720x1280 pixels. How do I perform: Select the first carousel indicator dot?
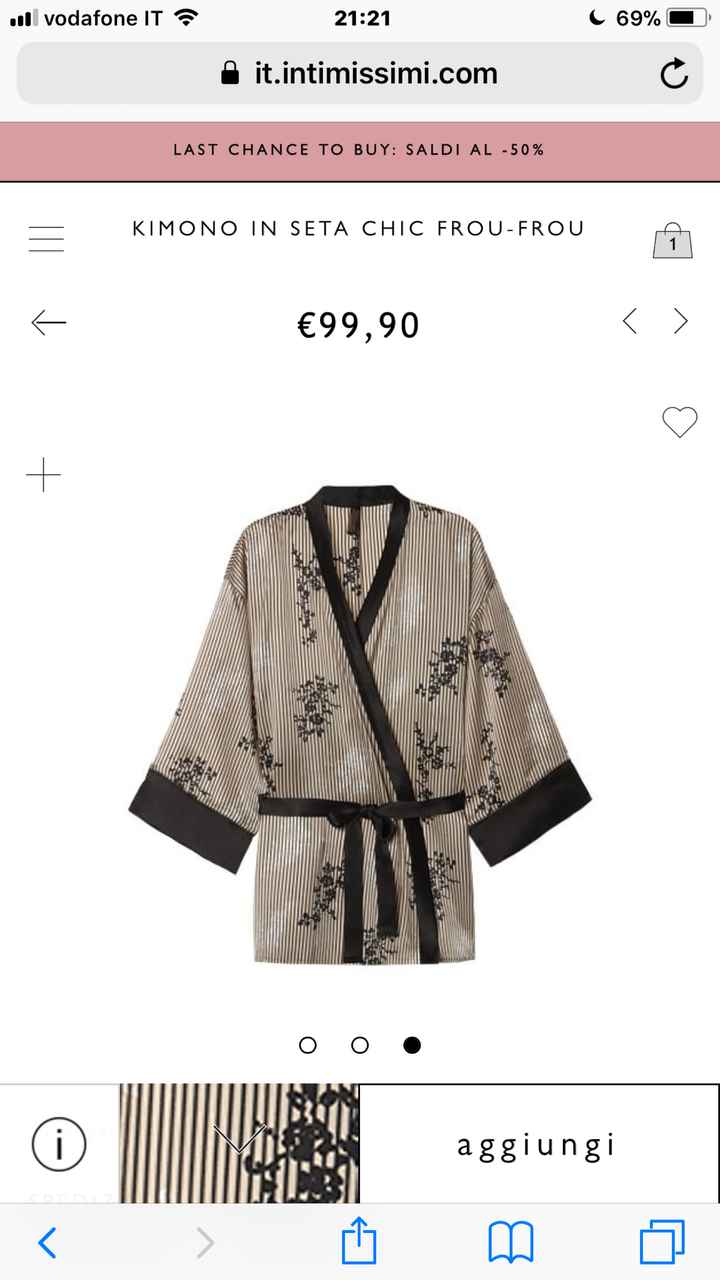click(x=308, y=1045)
